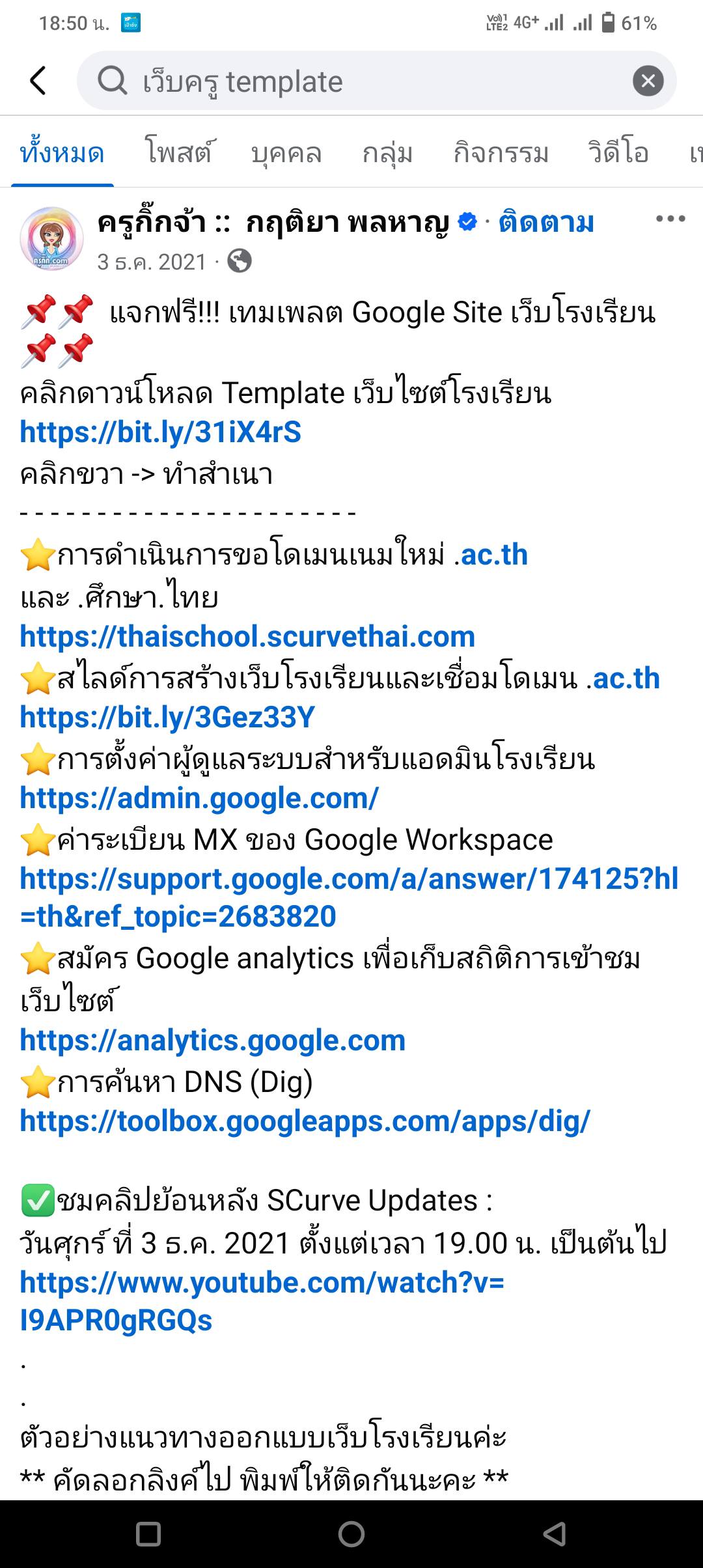This screenshot has height=1568, width=703.
Task: Open the analytics.google.com link
Action: point(212,1040)
